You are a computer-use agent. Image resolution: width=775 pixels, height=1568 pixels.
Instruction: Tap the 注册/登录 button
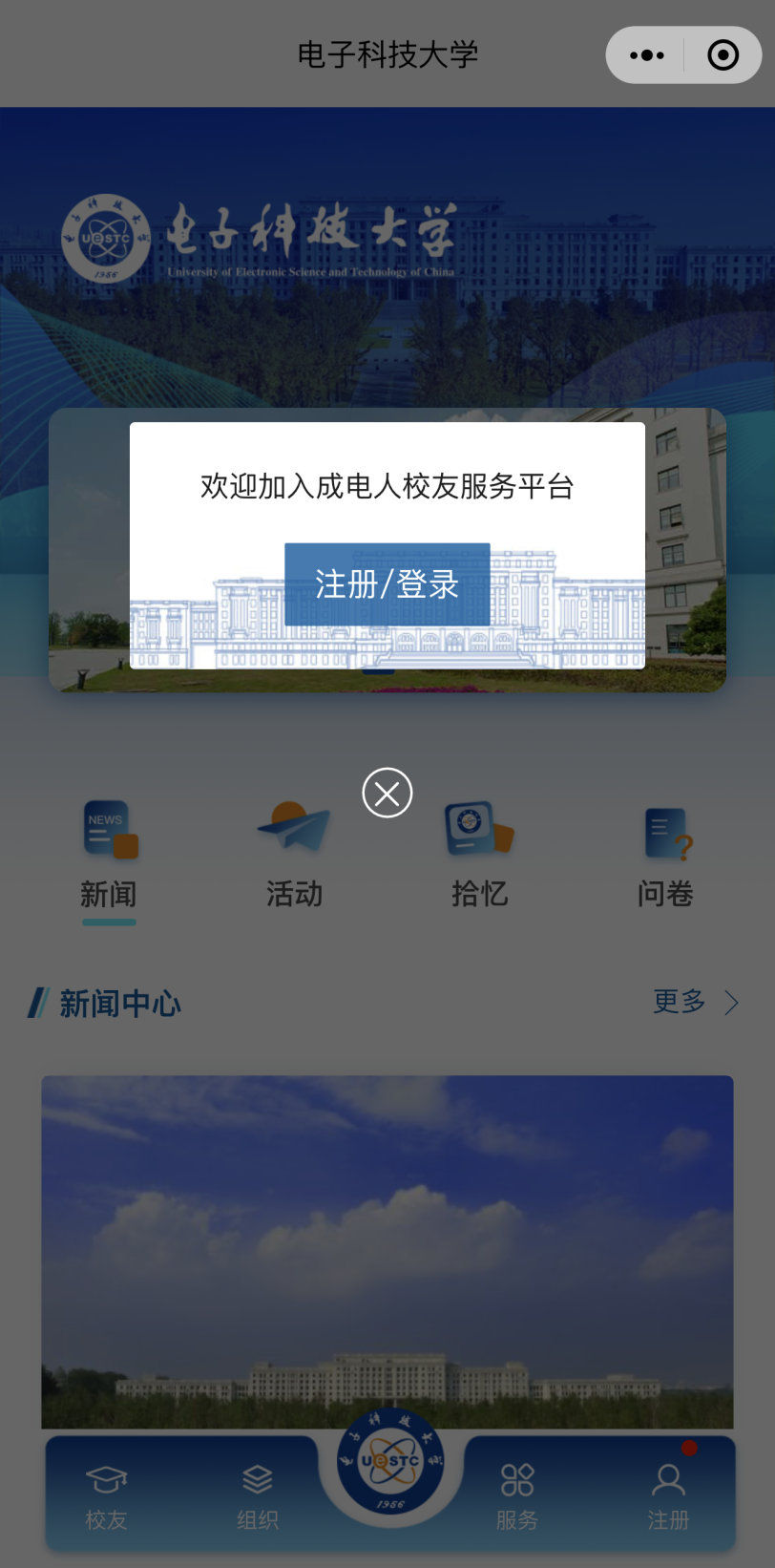[387, 584]
